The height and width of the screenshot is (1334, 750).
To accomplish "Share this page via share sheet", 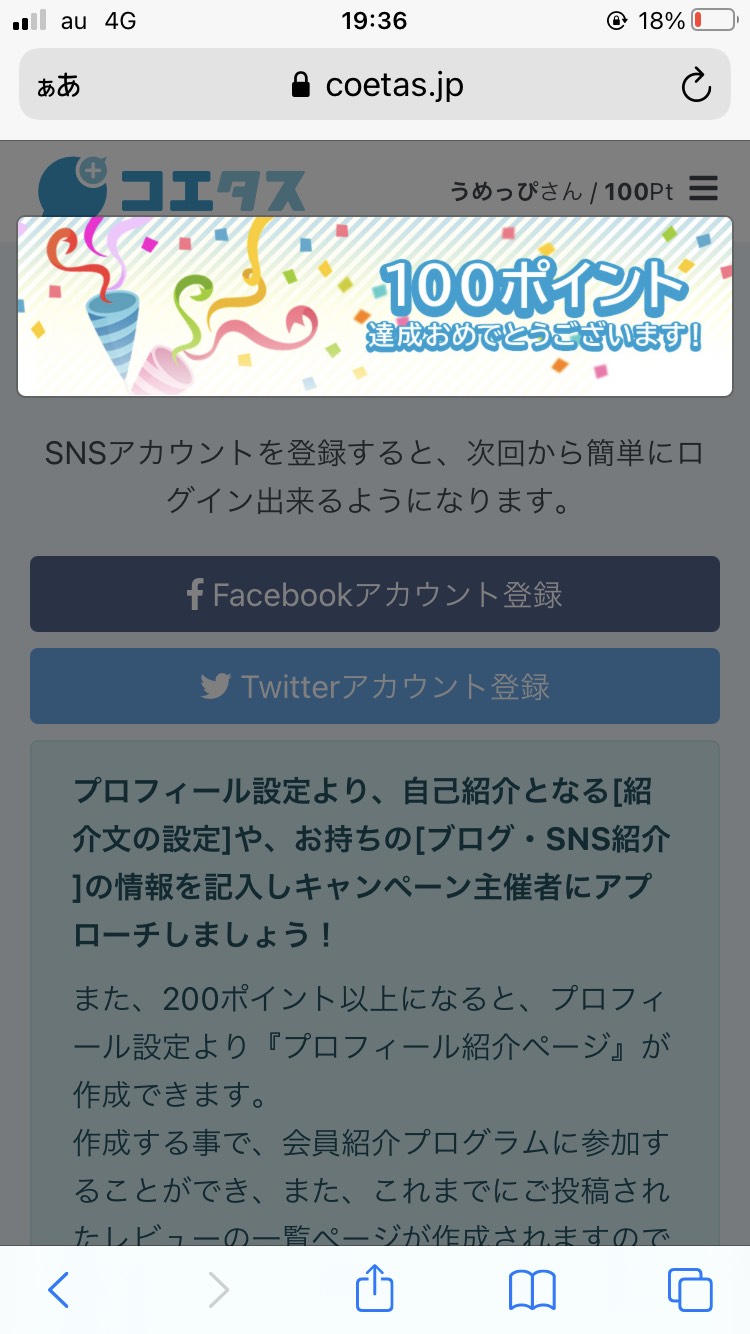I will [375, 1288].
